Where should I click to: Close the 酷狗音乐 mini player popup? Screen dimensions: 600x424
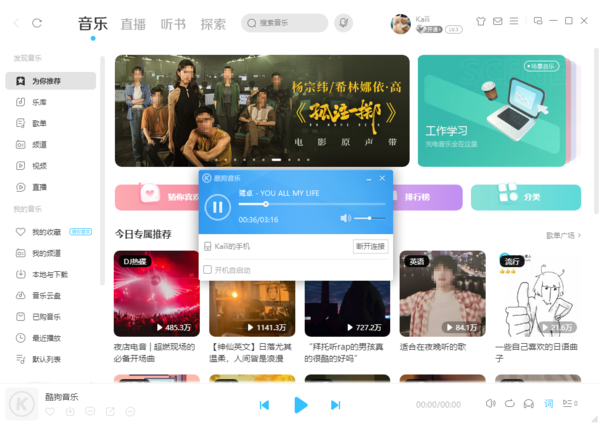click(x=382, y=178)
